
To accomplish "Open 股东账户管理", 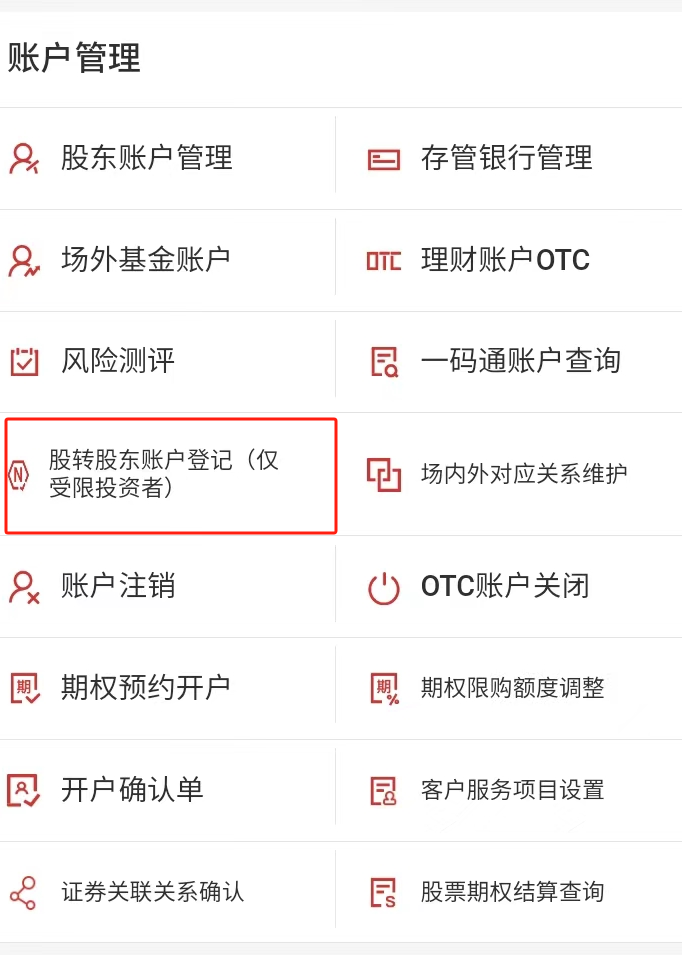I will [x=146, y=158].
